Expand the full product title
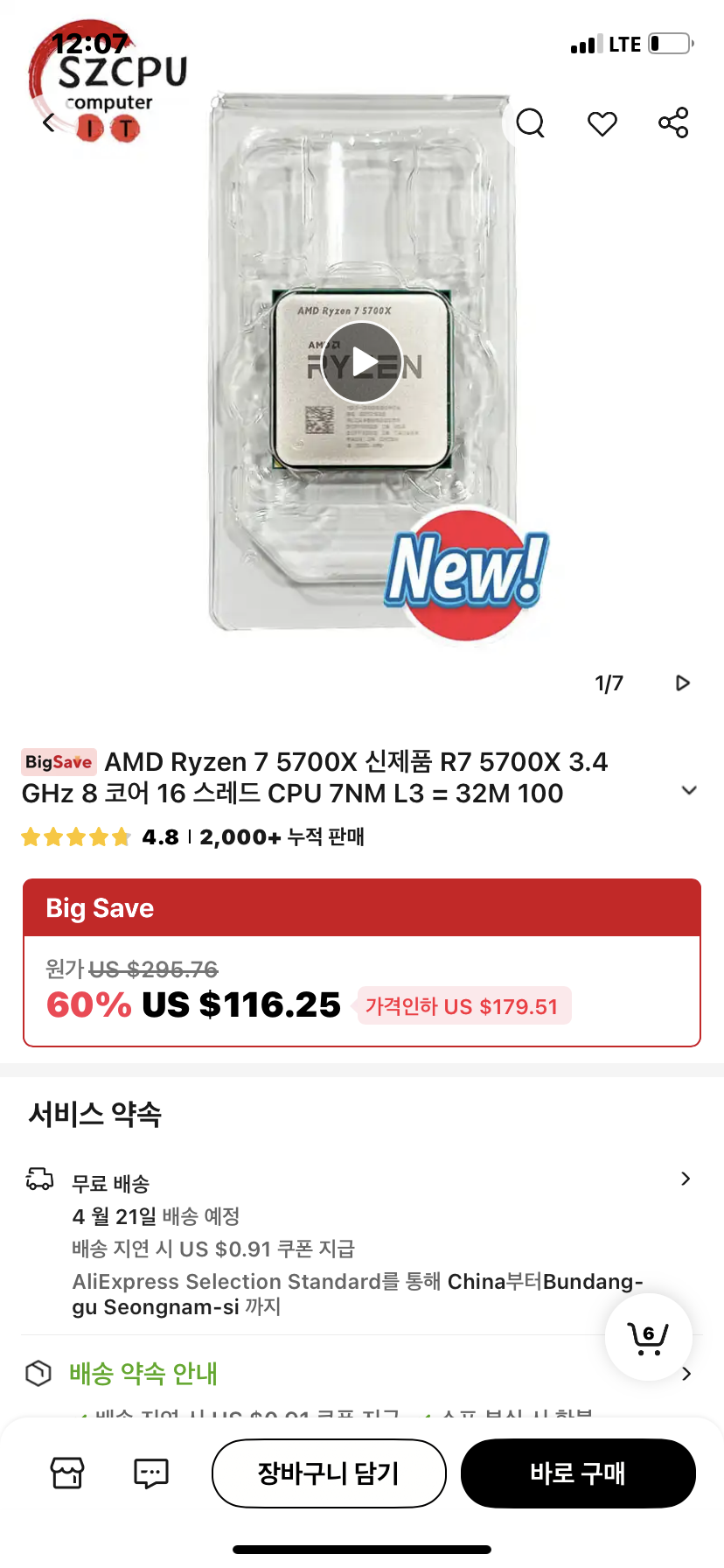The height and width of the screenshot is (1568, 724). pyautogui.click(x=689, y=790)
